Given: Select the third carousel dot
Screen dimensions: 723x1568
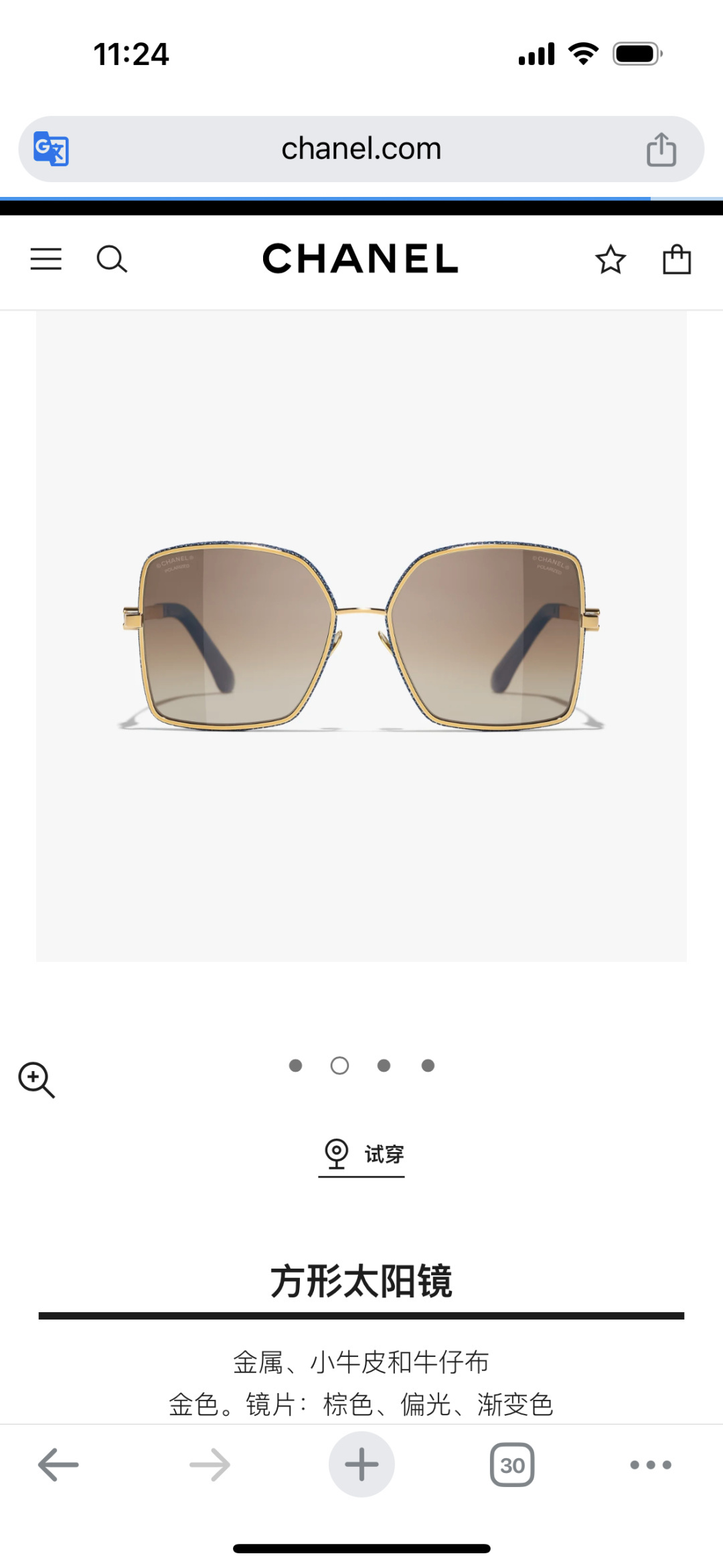Looking at the screenshot, I should (384, 1065).
